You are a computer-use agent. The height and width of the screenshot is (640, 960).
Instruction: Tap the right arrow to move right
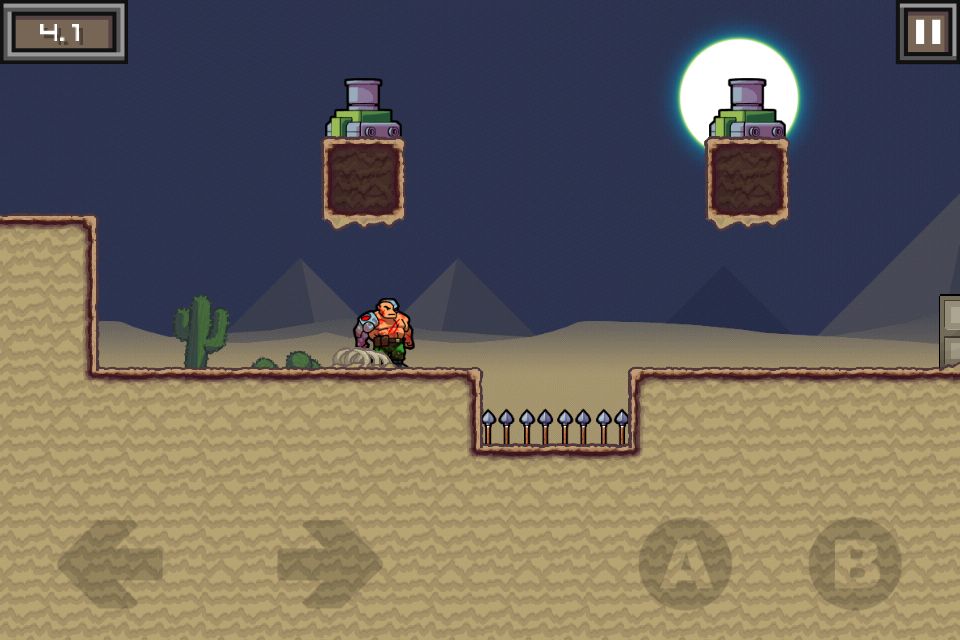[330, 564]
